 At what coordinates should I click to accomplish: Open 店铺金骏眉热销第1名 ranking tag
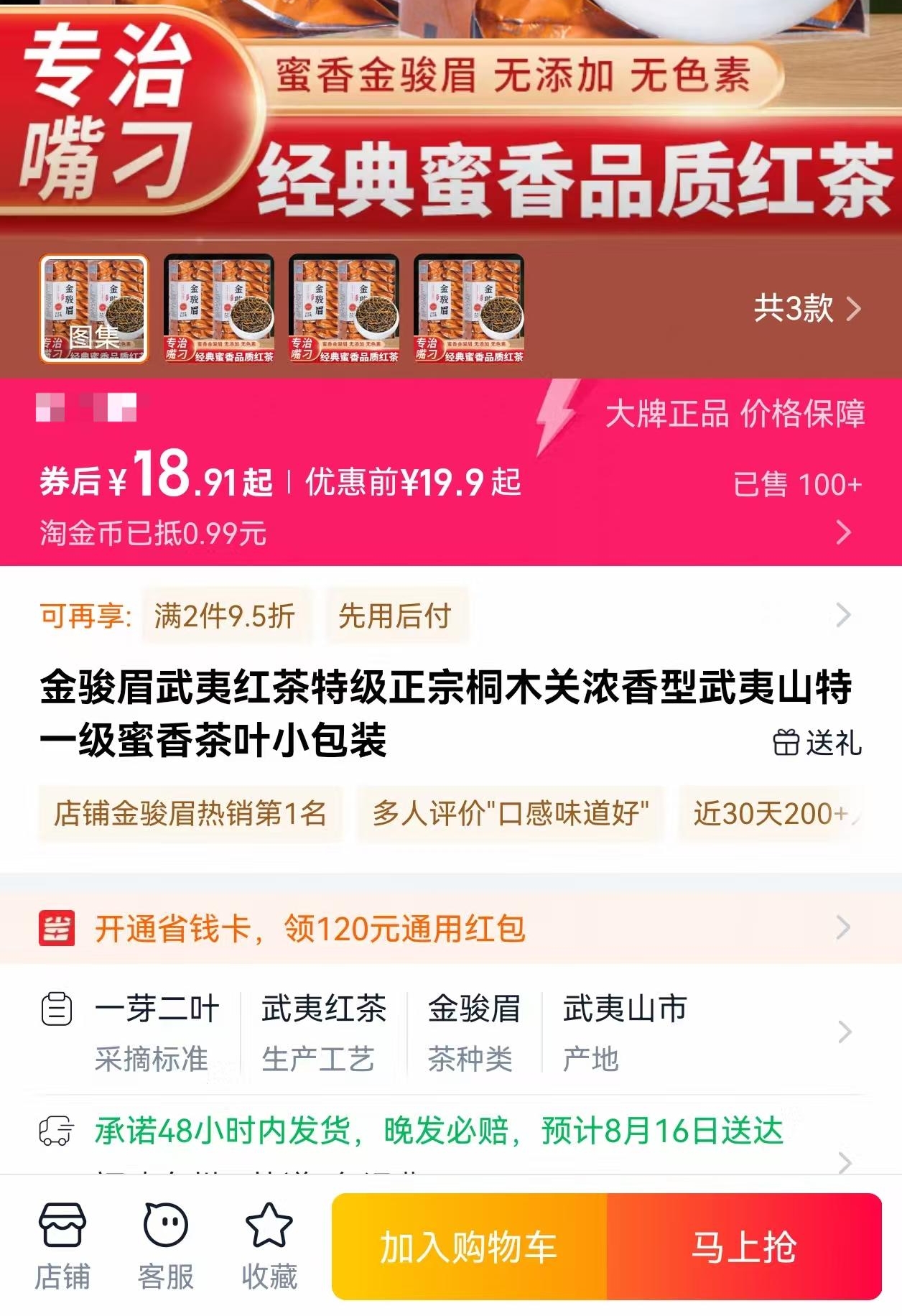pyautogui.click(x=190, y=814)
